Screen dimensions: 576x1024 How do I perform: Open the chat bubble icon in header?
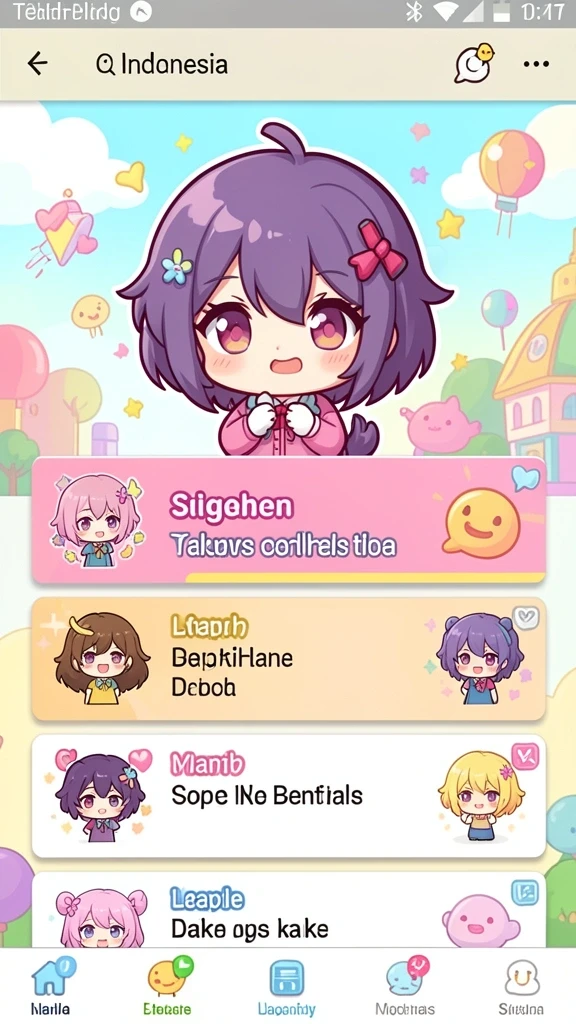point(473,63)
